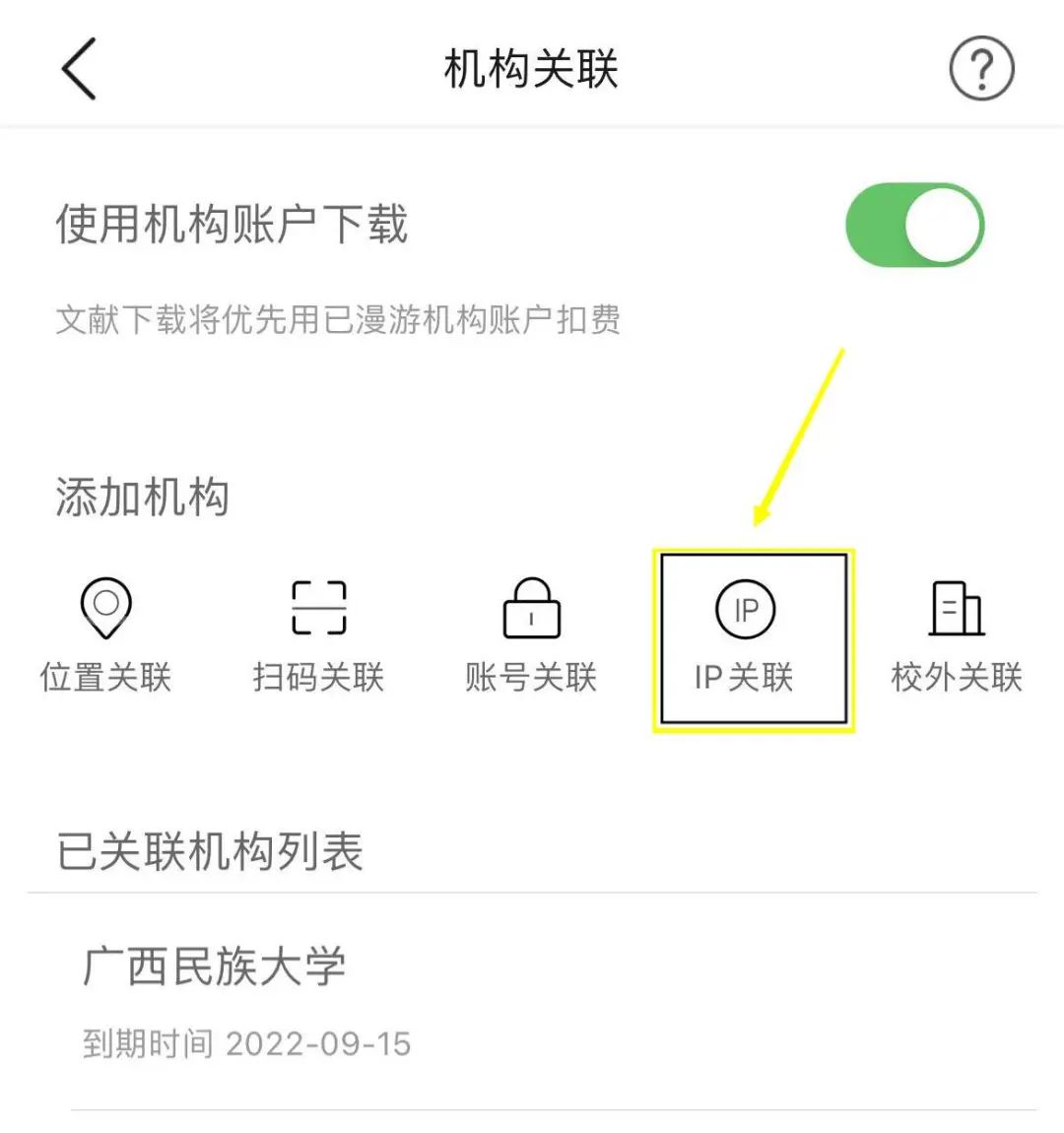Select 位置关联 to add institution
Viewport: 1064px width, 1133px height.
pyautogui.click(x=105, y=635)
